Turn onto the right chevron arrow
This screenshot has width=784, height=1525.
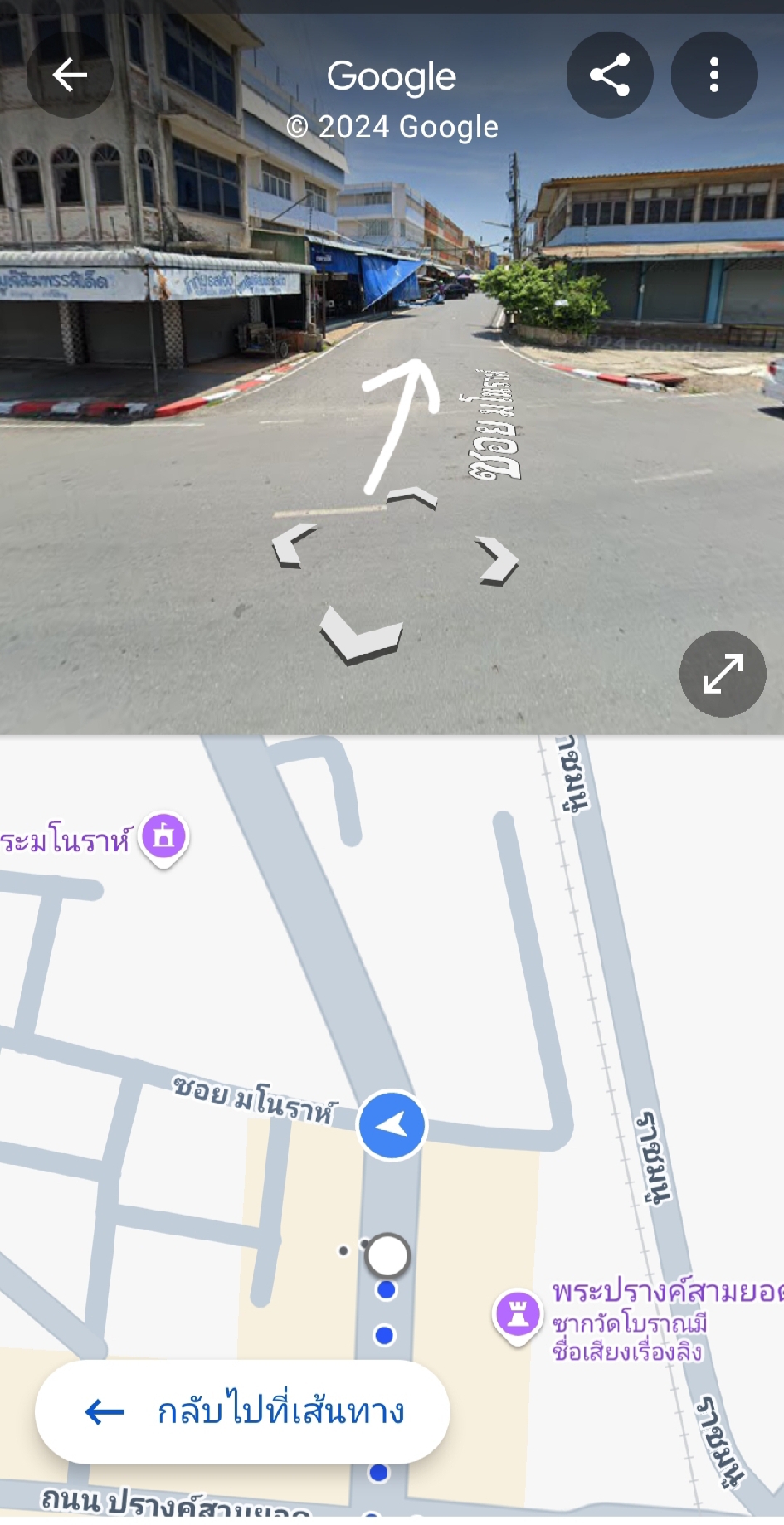497,561
